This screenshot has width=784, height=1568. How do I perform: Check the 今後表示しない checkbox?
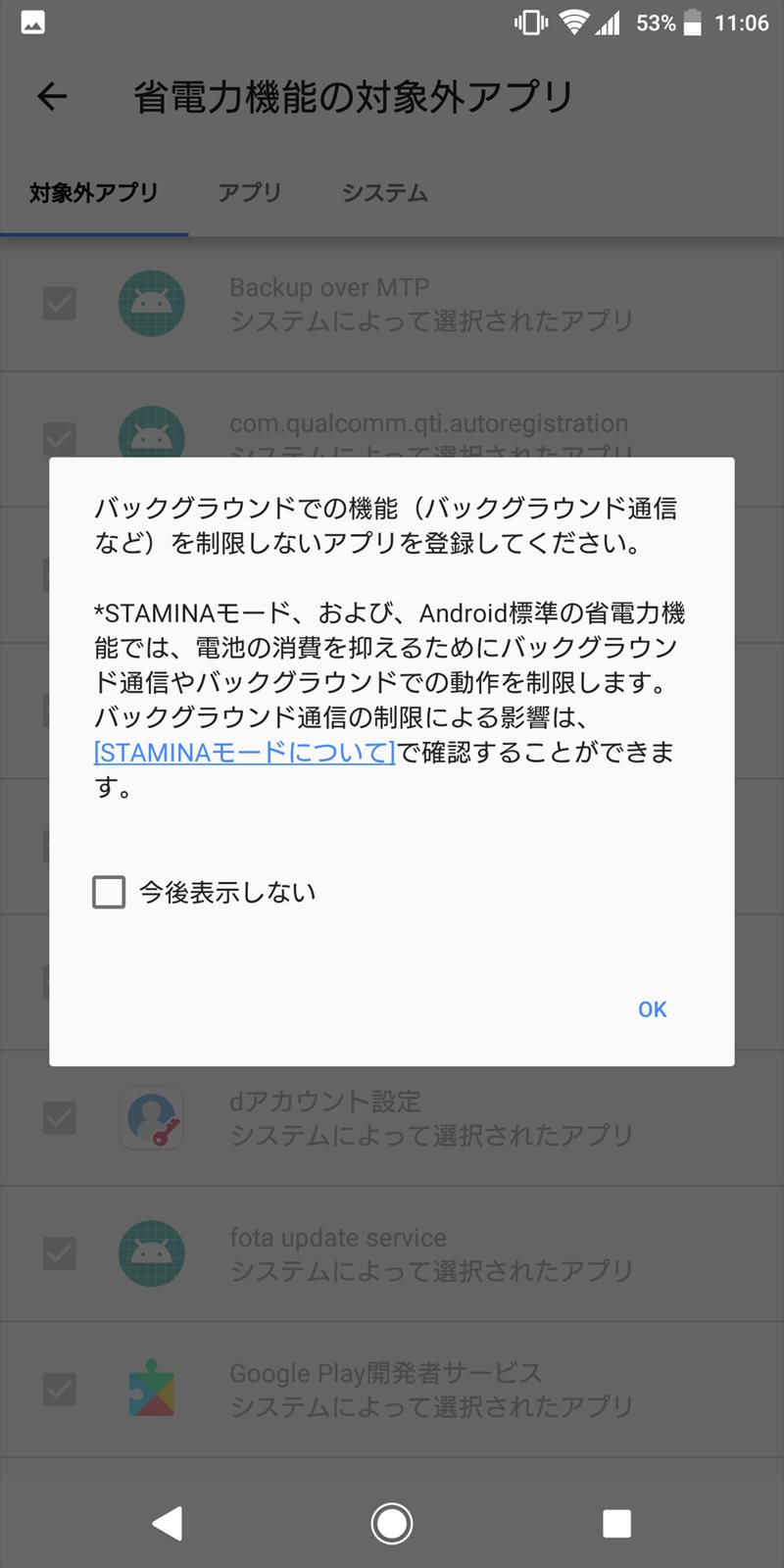(x=109, y=892)
